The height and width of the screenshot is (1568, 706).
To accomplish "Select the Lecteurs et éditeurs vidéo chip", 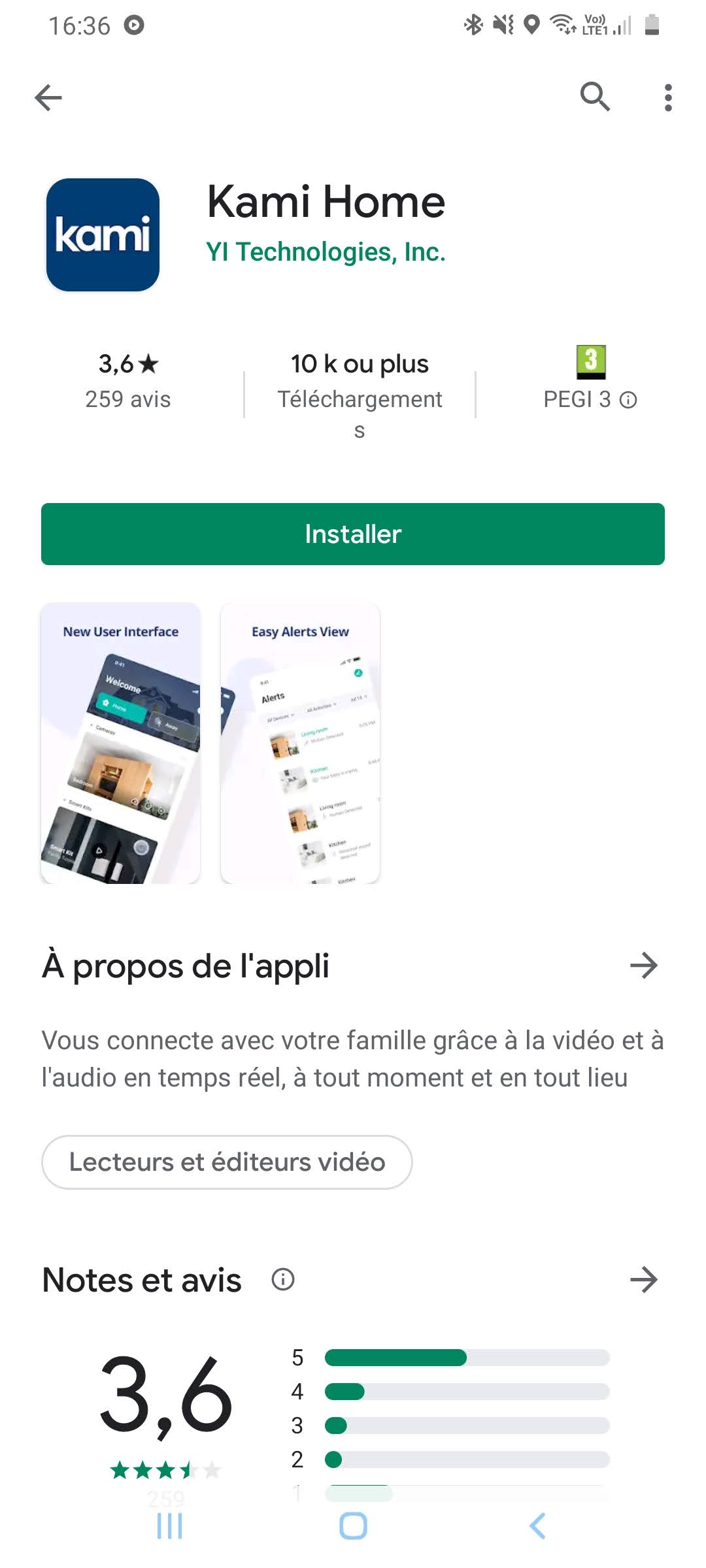I will click(227, 1162).
